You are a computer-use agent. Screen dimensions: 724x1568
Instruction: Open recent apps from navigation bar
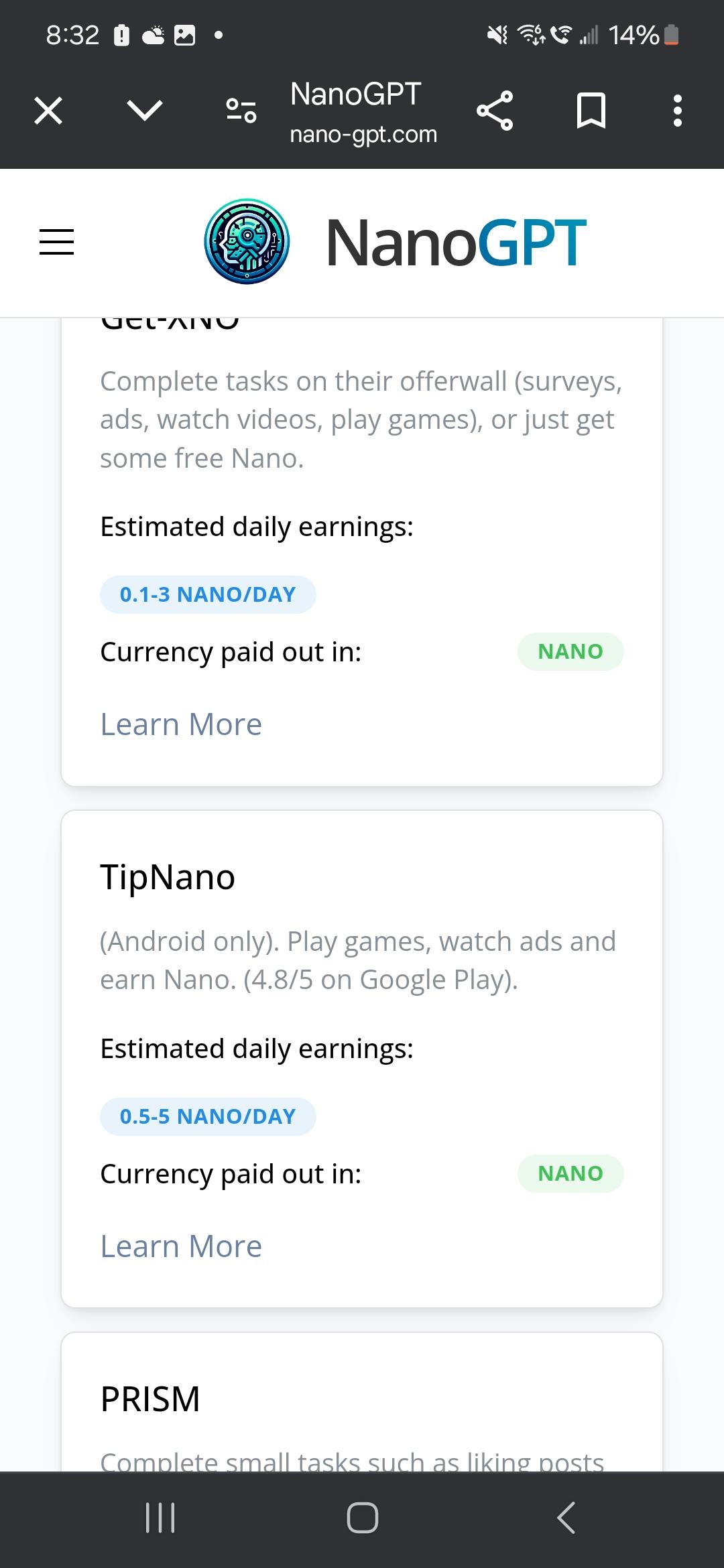click(160, 1518)
